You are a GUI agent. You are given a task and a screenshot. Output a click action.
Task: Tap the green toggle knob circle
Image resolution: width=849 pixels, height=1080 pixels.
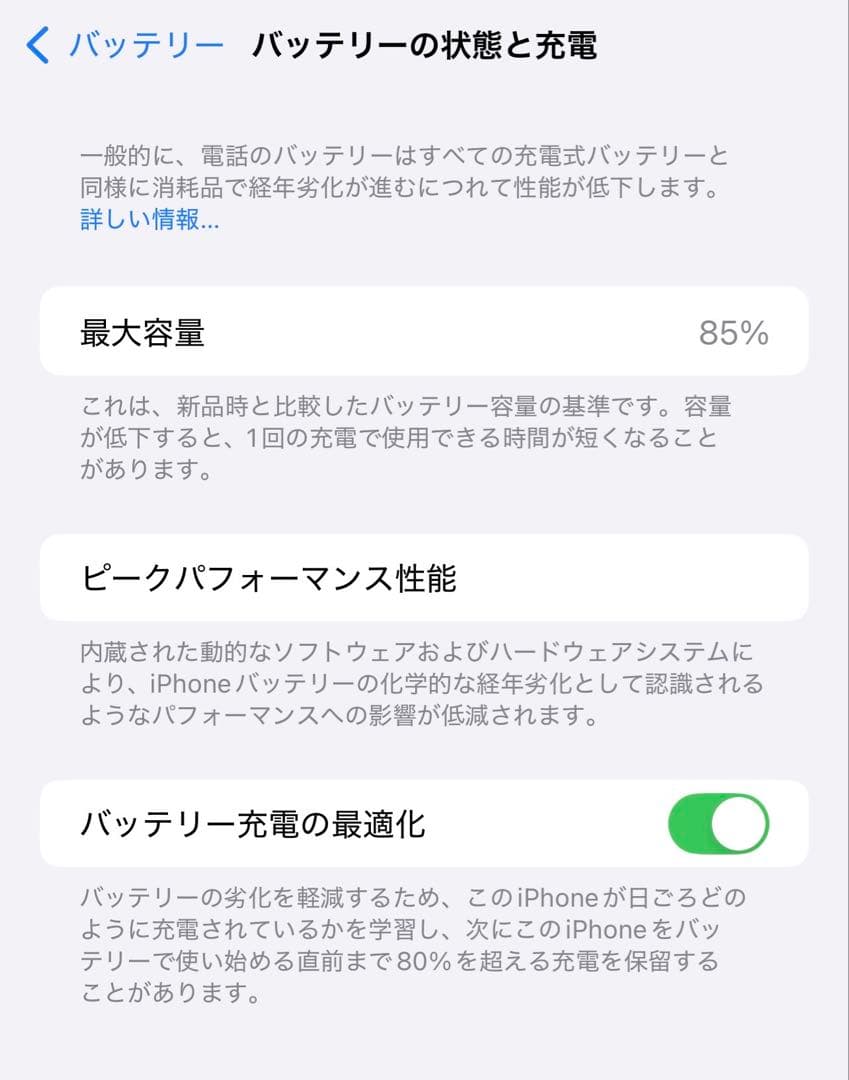pos(738,822)
